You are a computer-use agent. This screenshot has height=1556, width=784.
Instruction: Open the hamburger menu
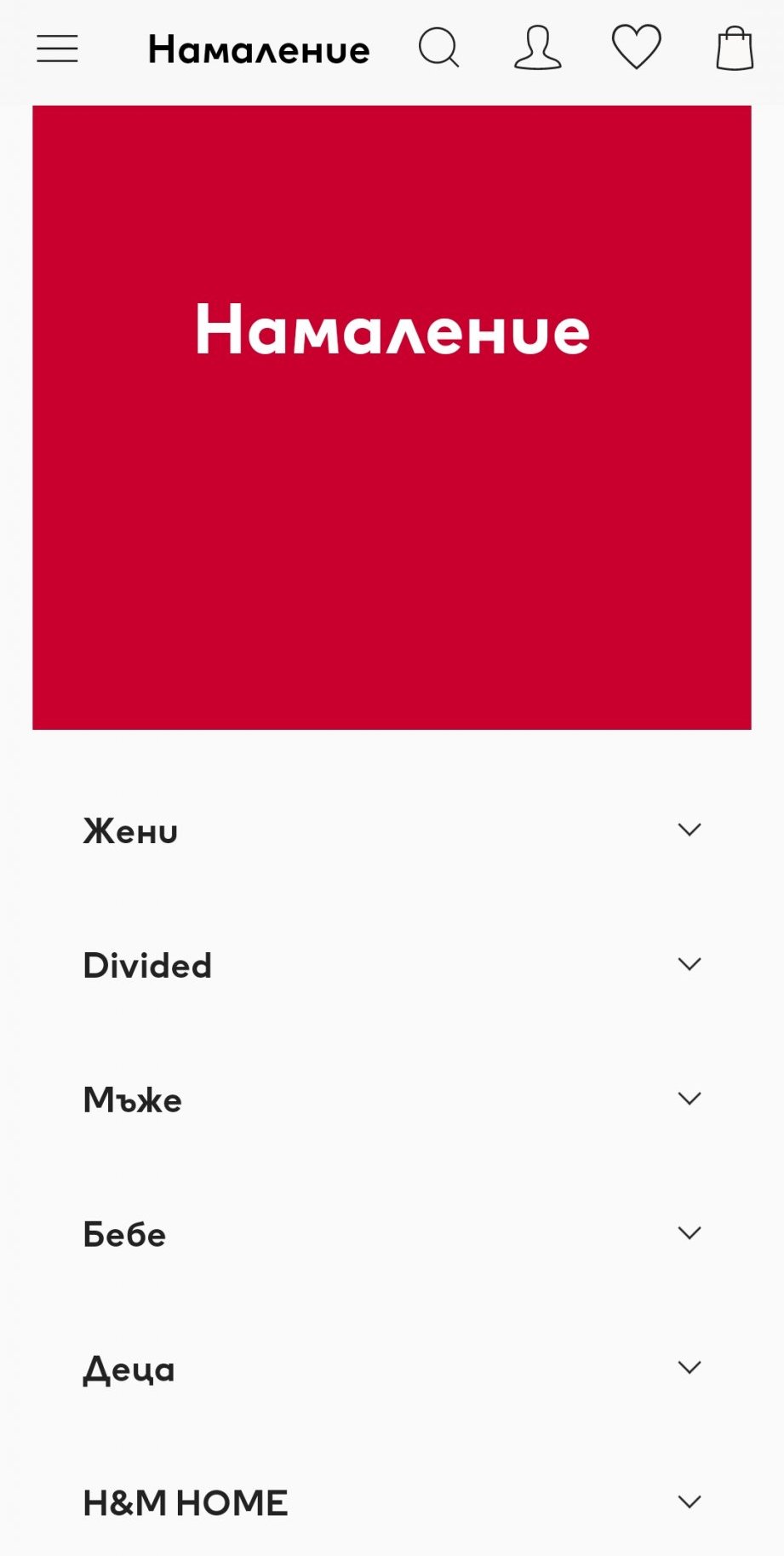point(57,49)
